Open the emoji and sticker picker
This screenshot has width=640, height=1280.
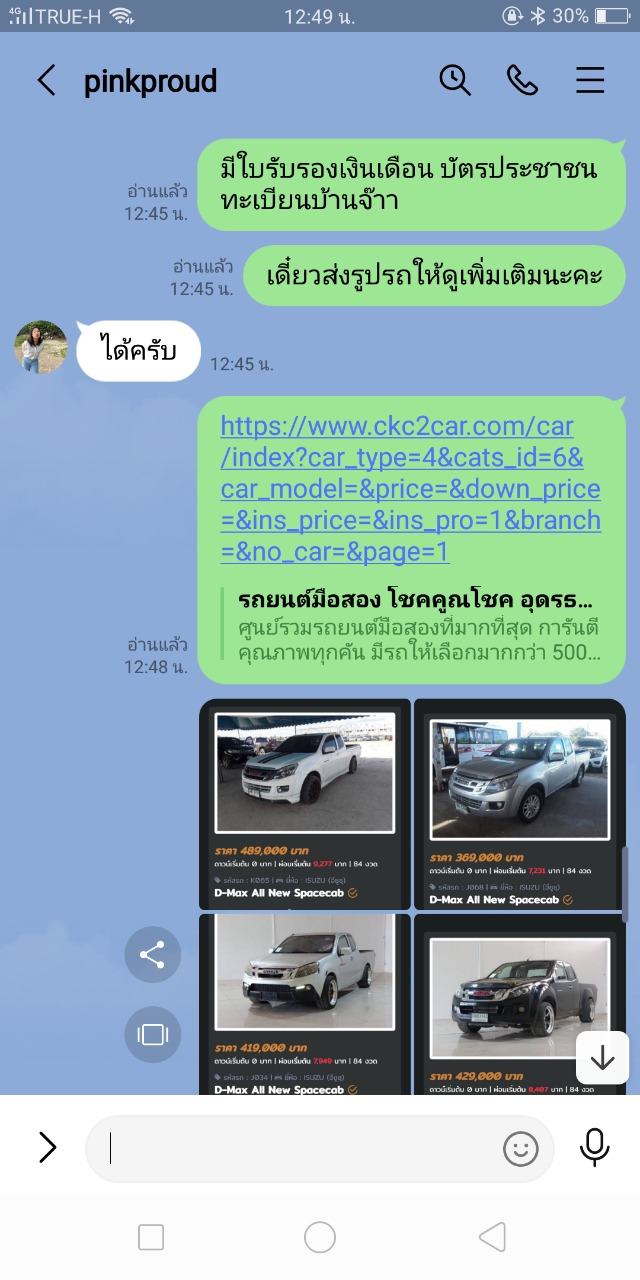point(520,1149)
